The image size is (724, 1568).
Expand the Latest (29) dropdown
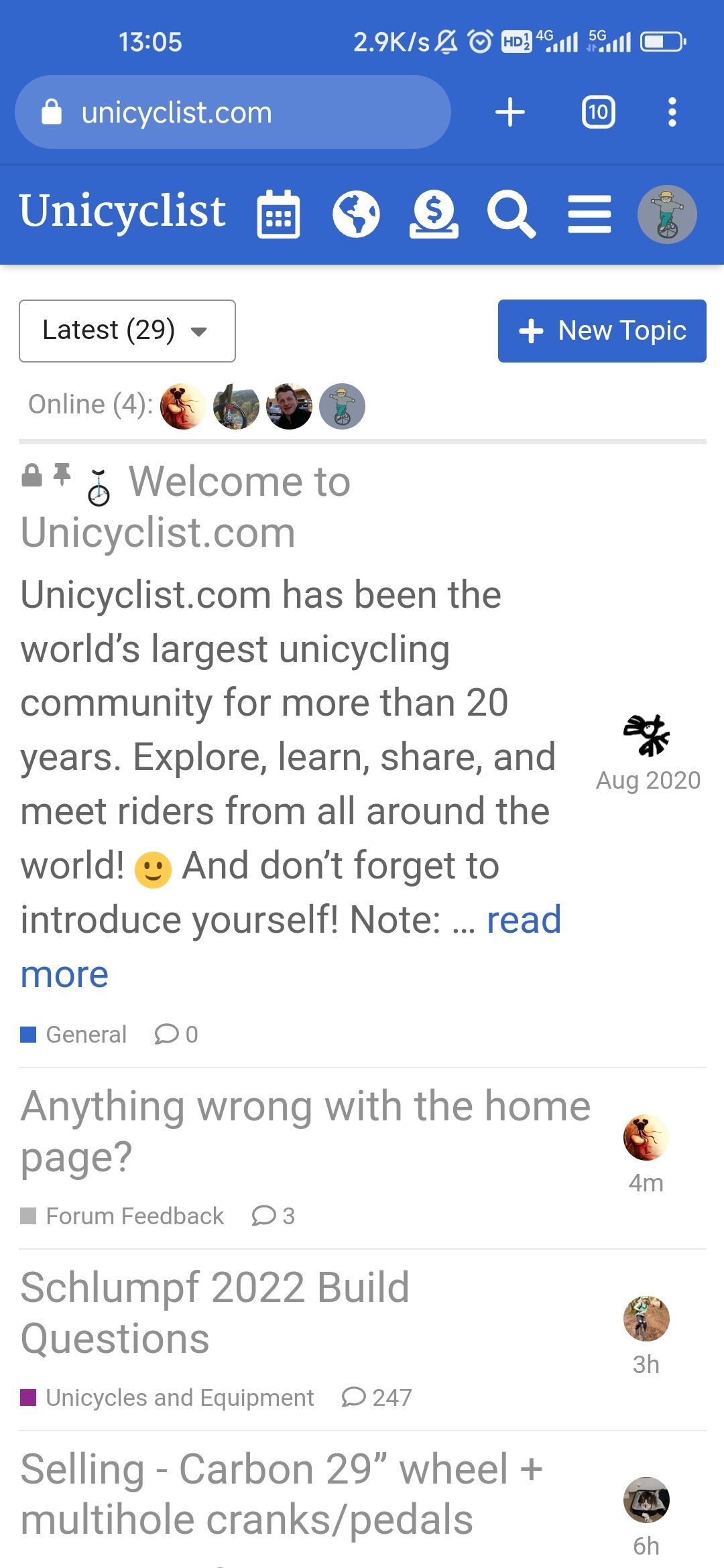[x=127, y=331]
